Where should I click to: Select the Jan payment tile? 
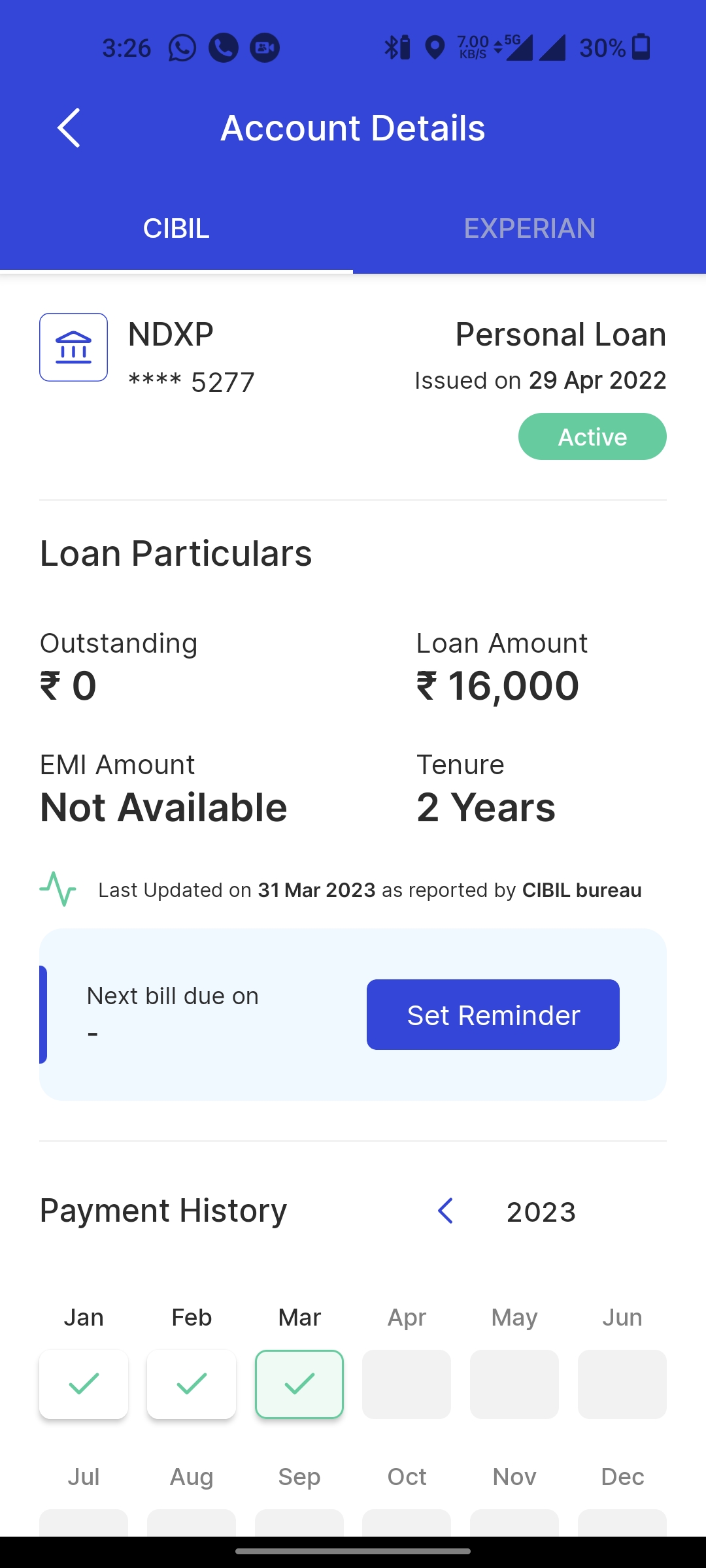click(x=84, y=1384)
